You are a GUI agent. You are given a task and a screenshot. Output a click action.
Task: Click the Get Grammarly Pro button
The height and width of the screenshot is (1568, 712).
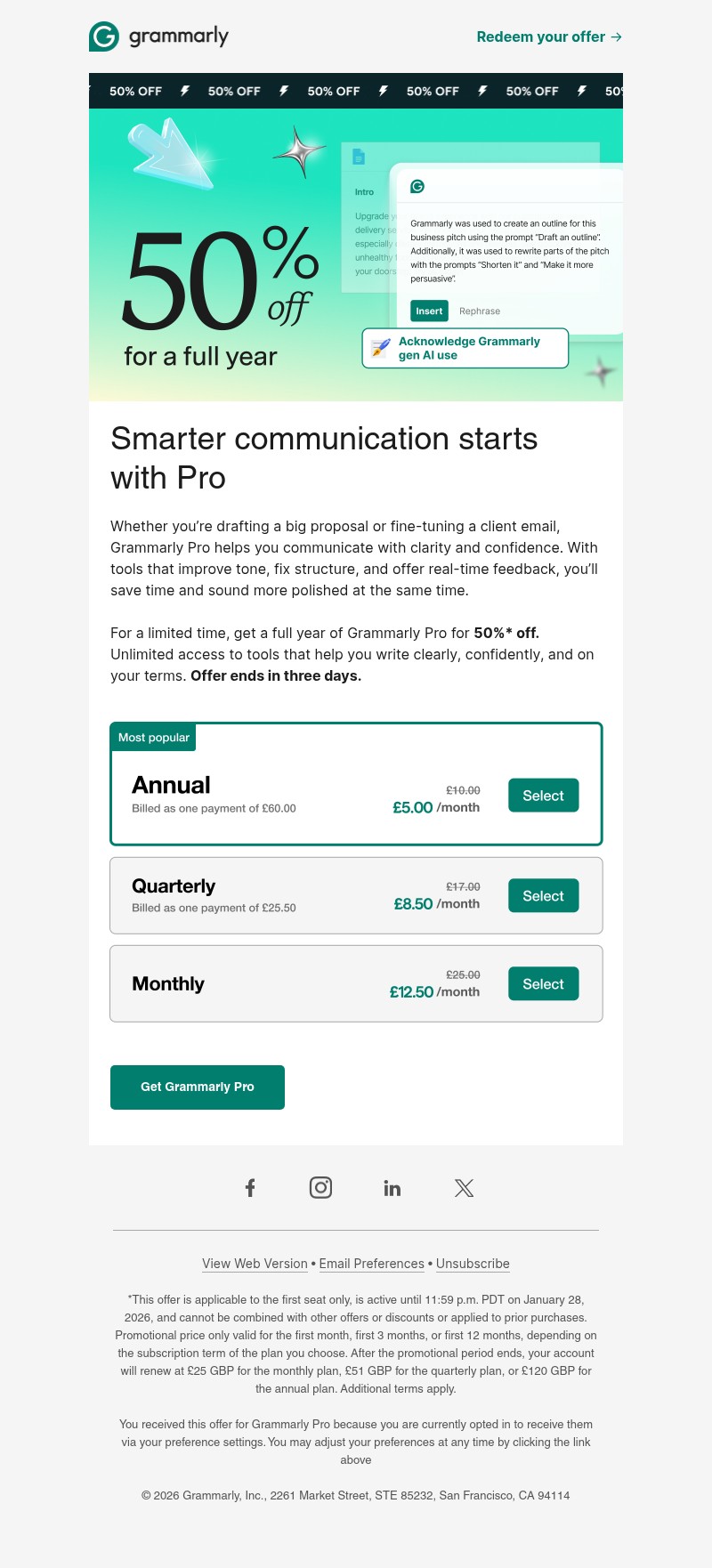197,1087
